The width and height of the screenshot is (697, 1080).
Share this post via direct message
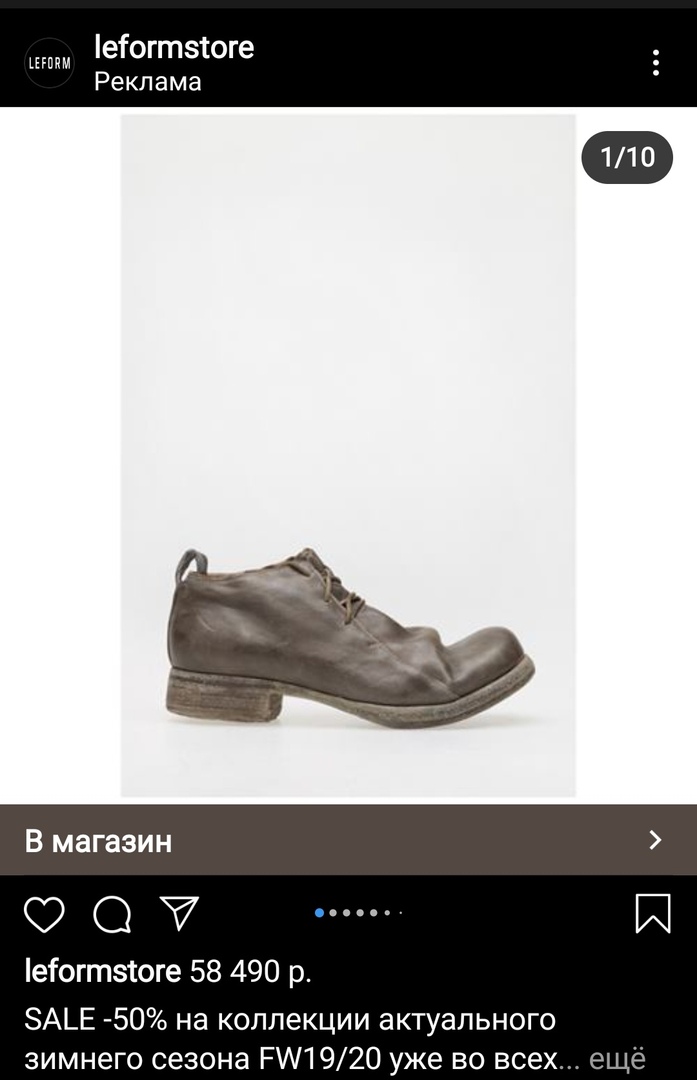tap(180, 913)
